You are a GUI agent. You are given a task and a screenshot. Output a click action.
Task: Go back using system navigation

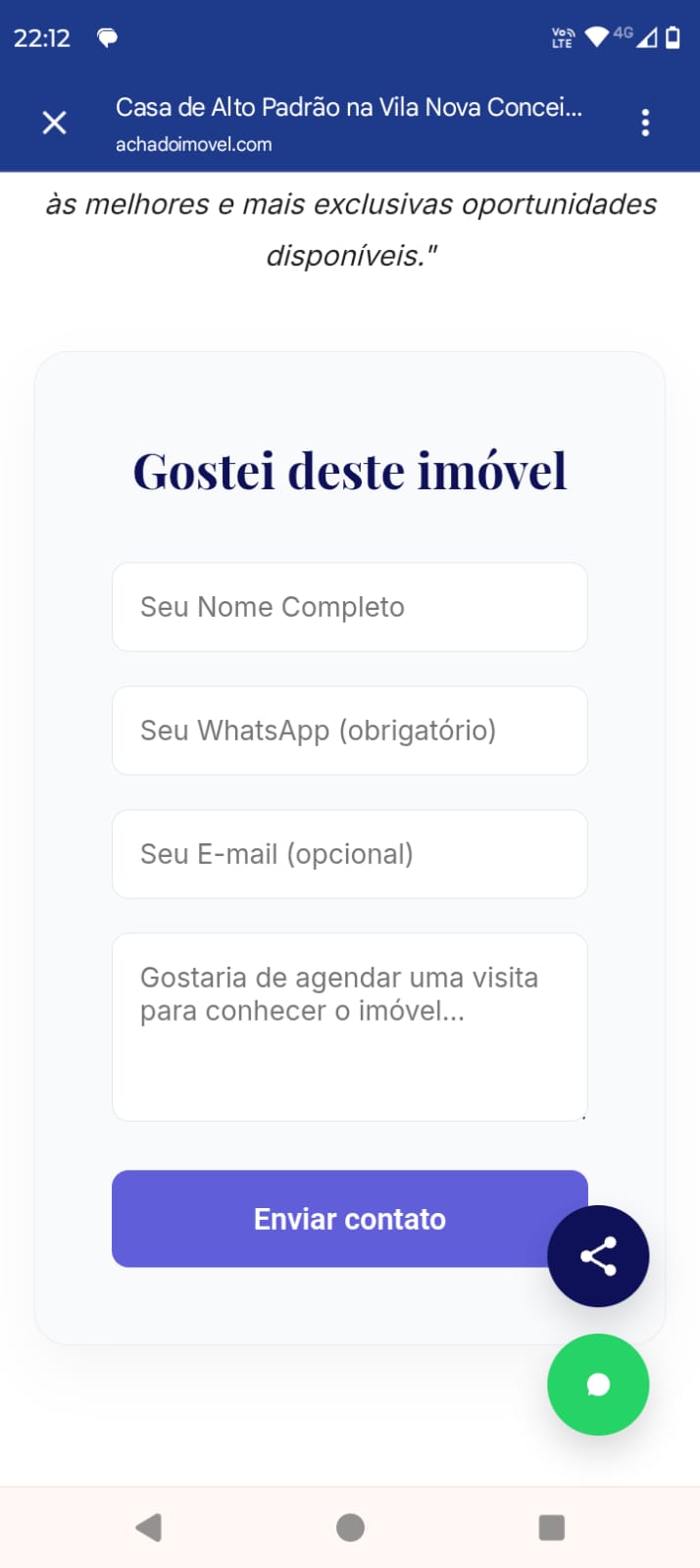(x=149, y=1527)
